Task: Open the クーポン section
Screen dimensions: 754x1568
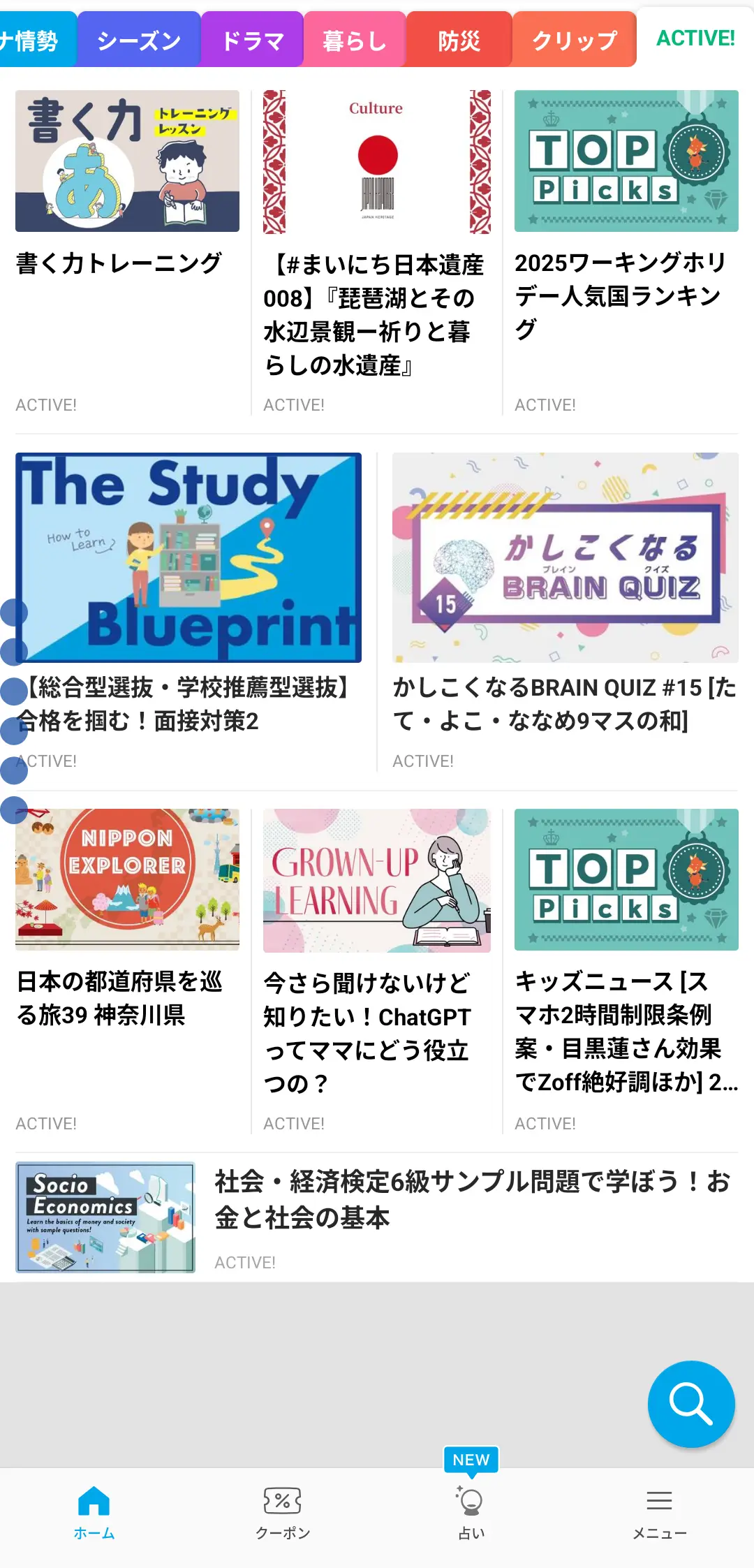Action: [283, 1512]
